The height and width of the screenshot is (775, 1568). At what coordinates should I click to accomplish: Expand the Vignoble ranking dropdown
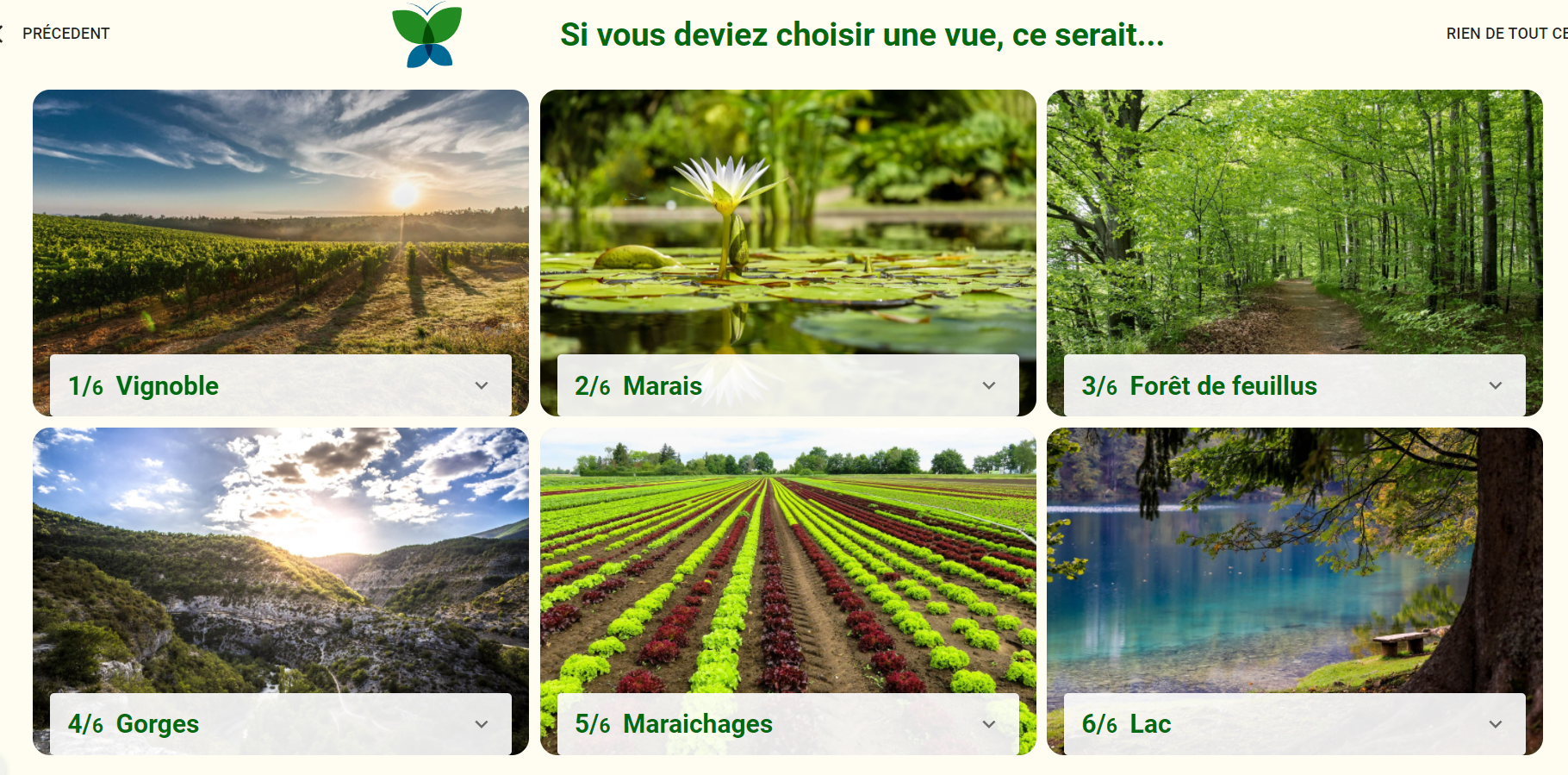click(482, 385)
